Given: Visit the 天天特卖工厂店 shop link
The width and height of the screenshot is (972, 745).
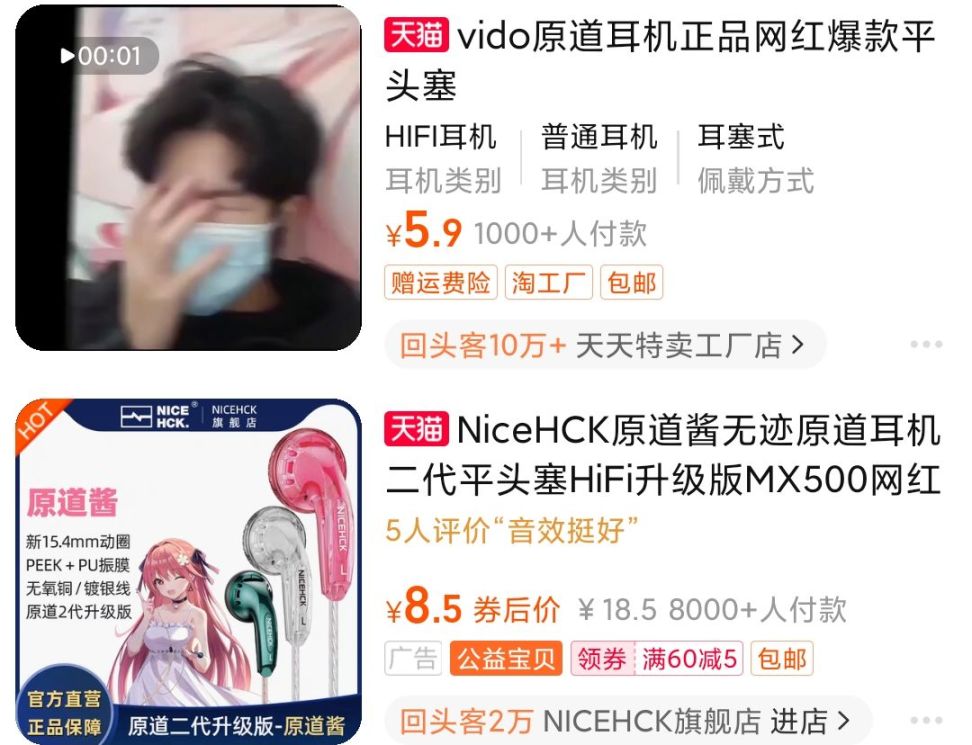Looking at the screenshot, I should [x=605, y=345].
